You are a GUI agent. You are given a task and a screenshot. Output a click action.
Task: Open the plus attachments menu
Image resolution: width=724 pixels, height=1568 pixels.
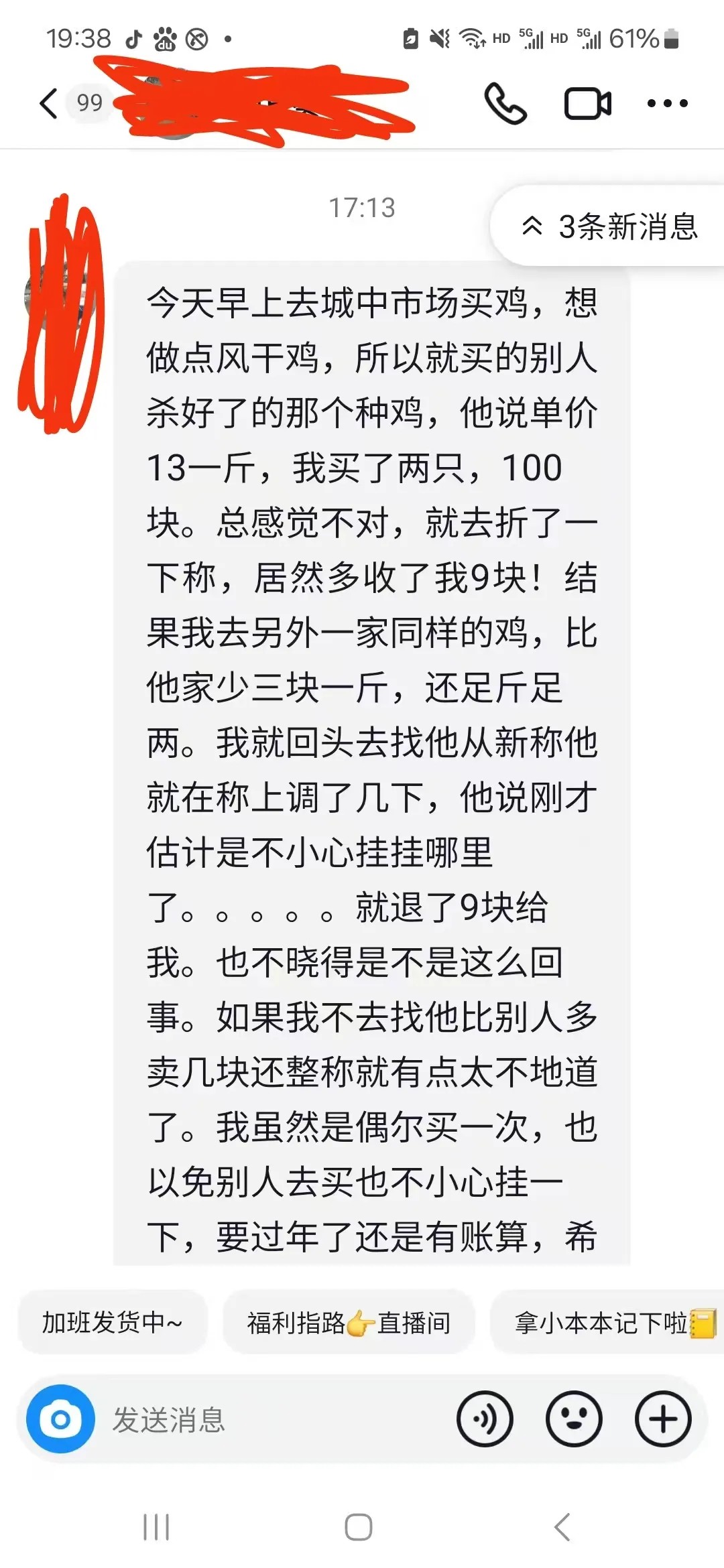(663, 1419)
